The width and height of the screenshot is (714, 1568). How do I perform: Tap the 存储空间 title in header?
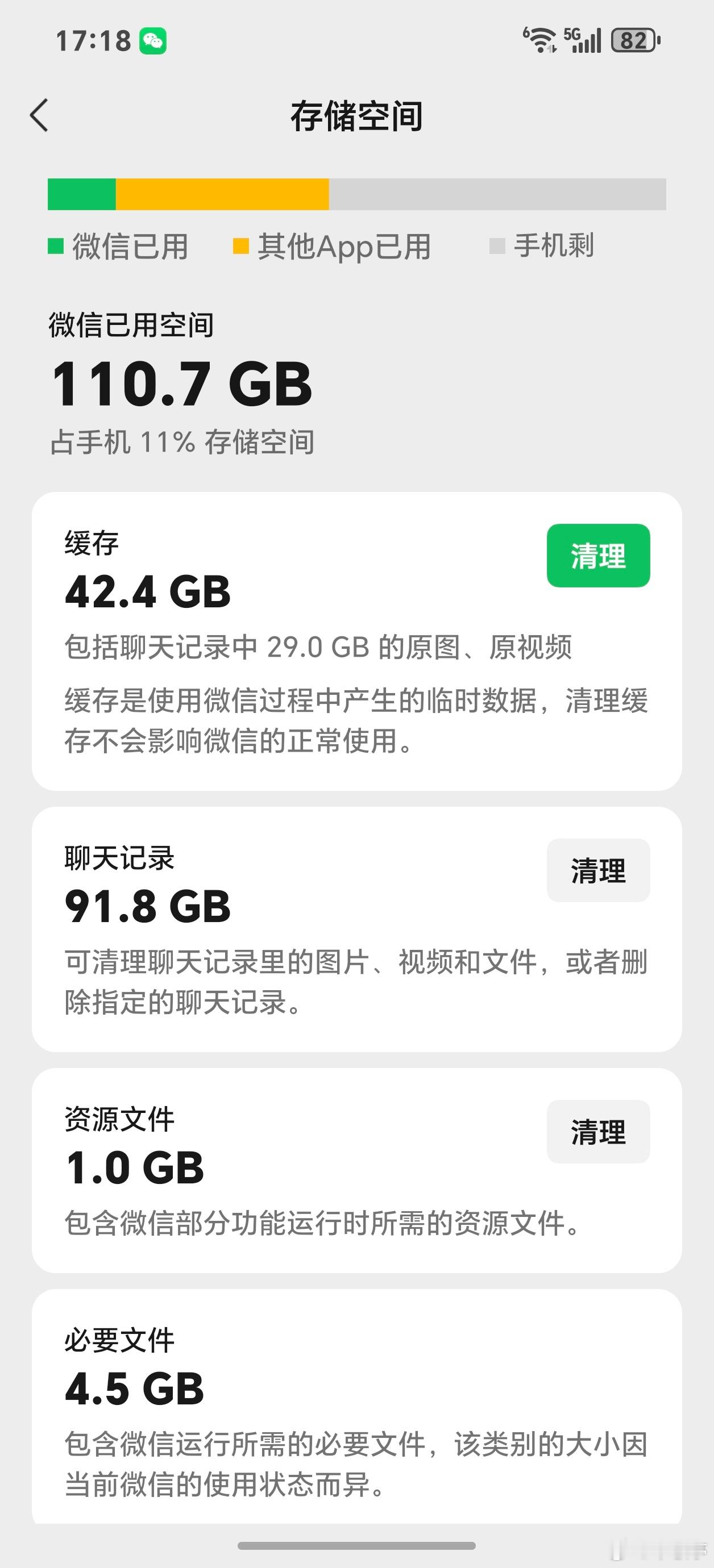[x=357, y=116]
